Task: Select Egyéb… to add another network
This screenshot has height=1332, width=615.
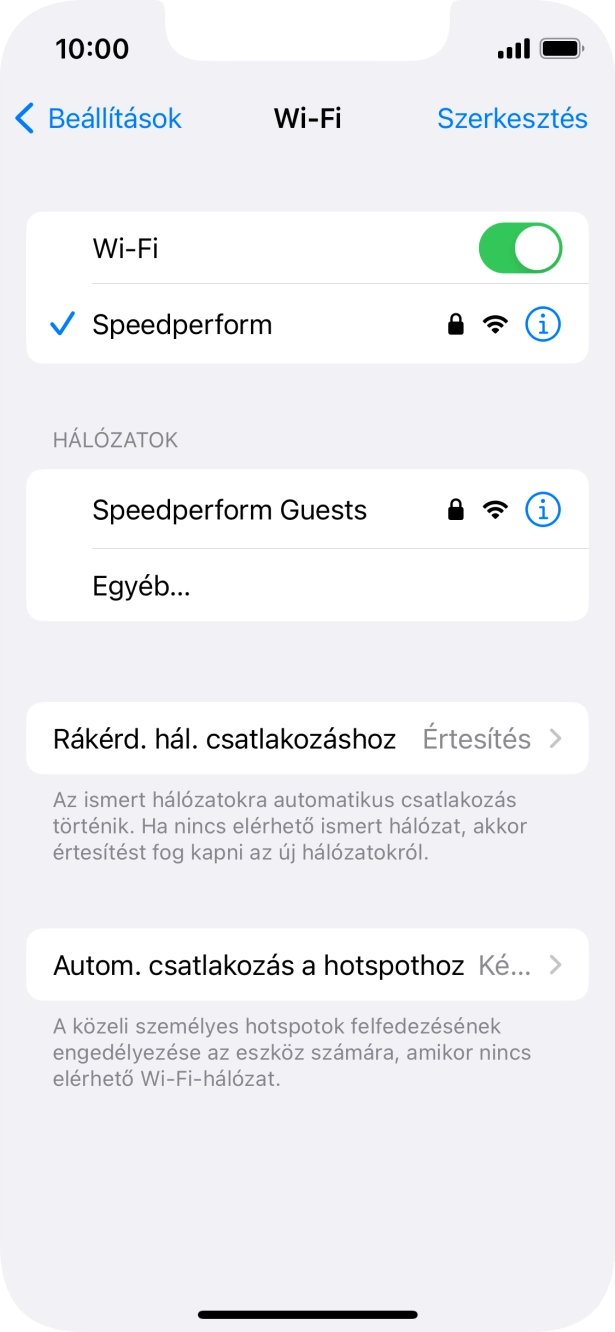Action: [141, 586]
